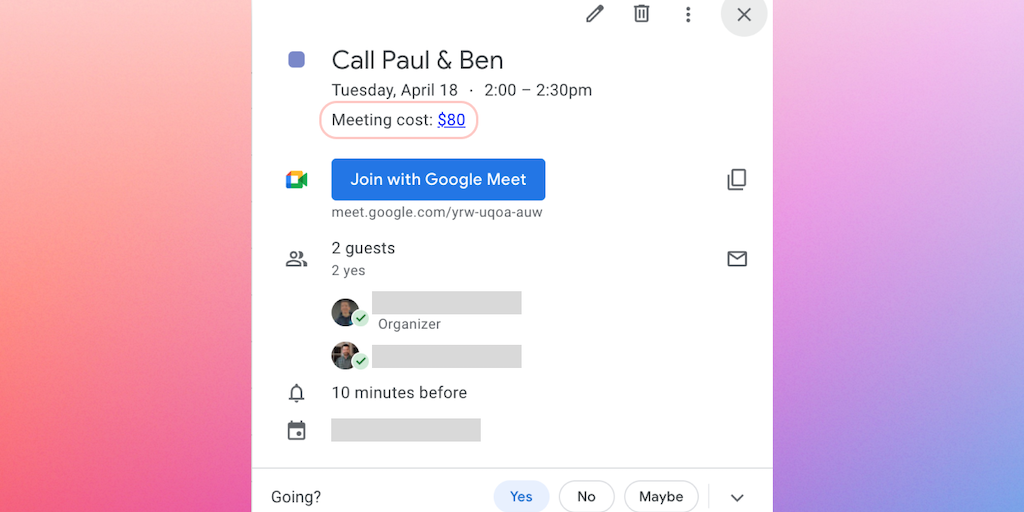Delete this event with the trash icon
1024x512 pixels.
[641, 14]
